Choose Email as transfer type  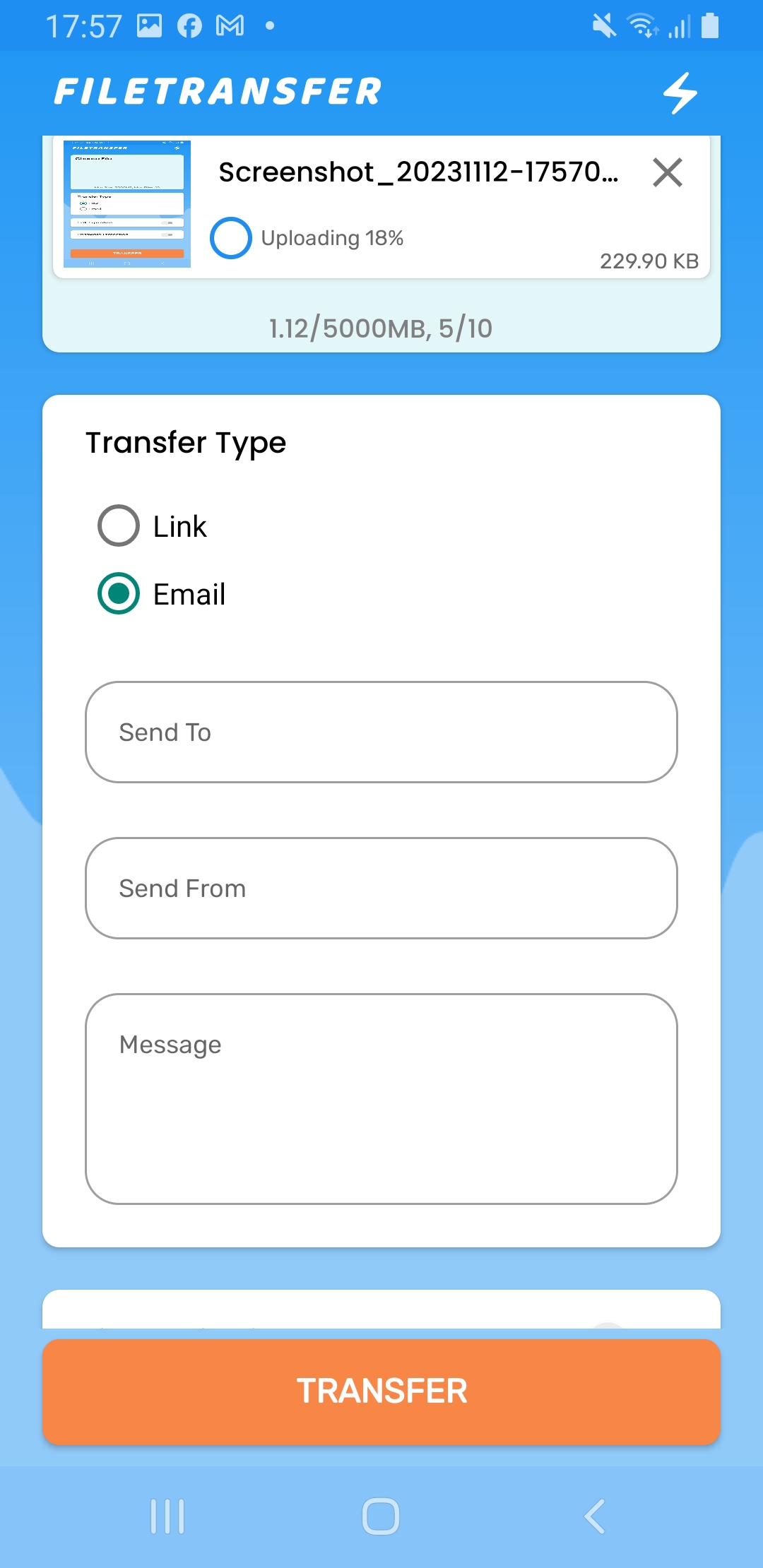[119, 594]
